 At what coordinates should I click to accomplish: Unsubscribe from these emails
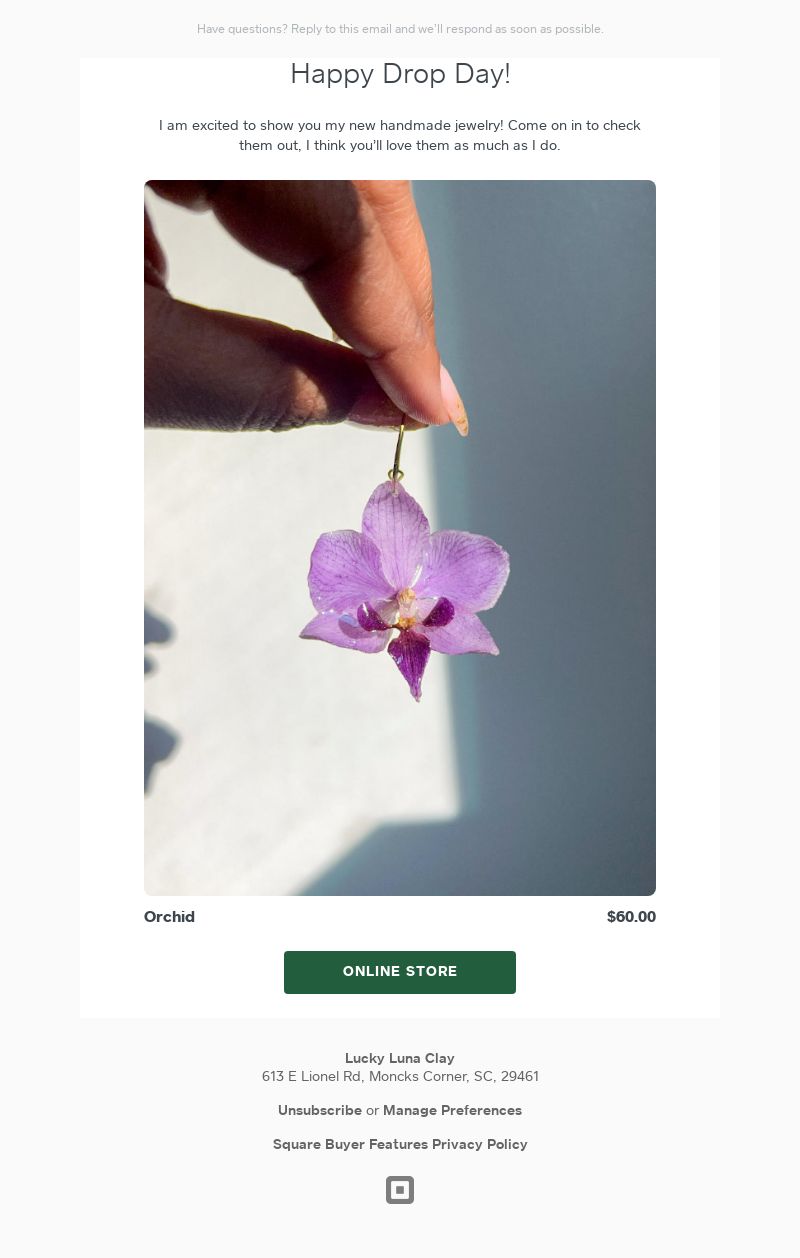click(x=319, y=1110)
